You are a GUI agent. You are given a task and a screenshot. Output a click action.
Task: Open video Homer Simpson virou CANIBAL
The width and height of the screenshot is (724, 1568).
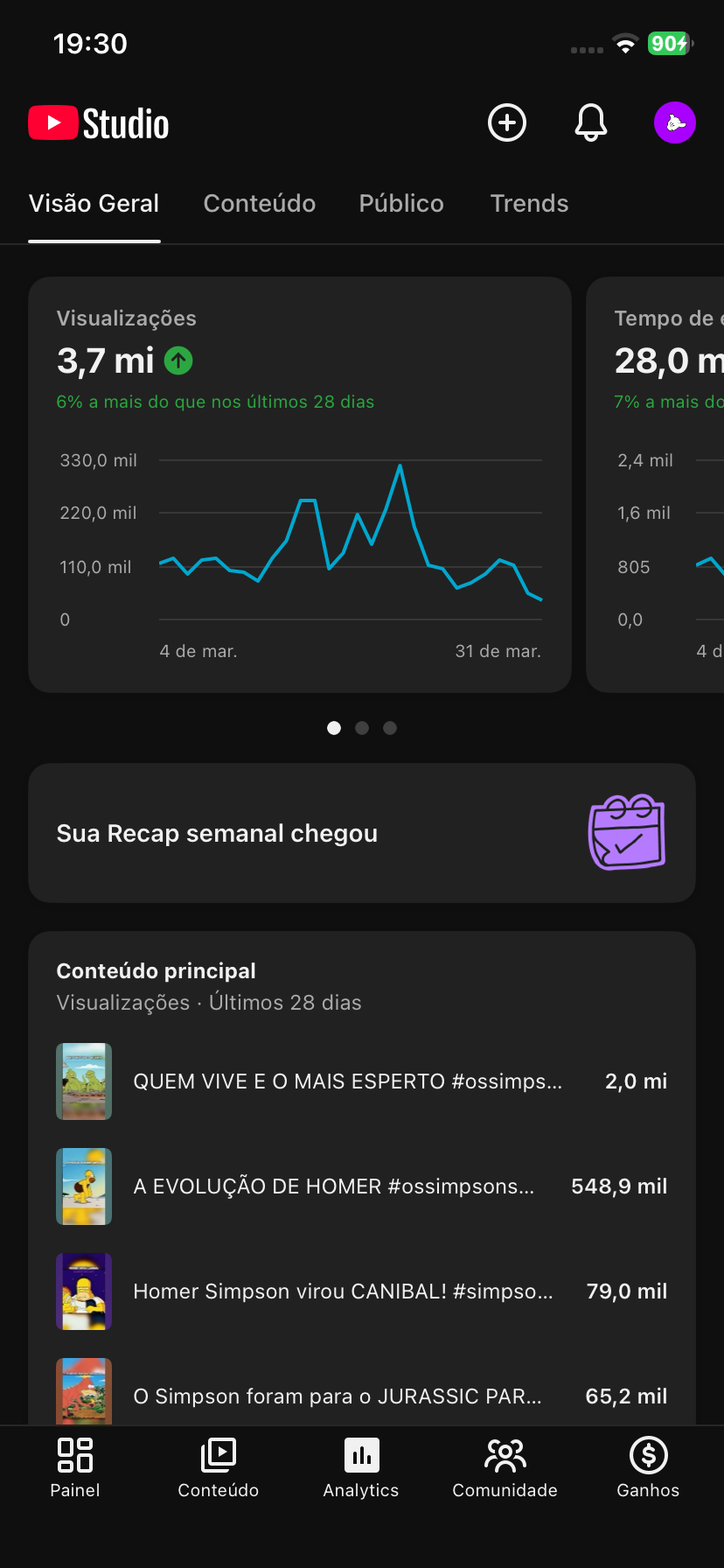pyautogui.click(x=343, y=1291)
